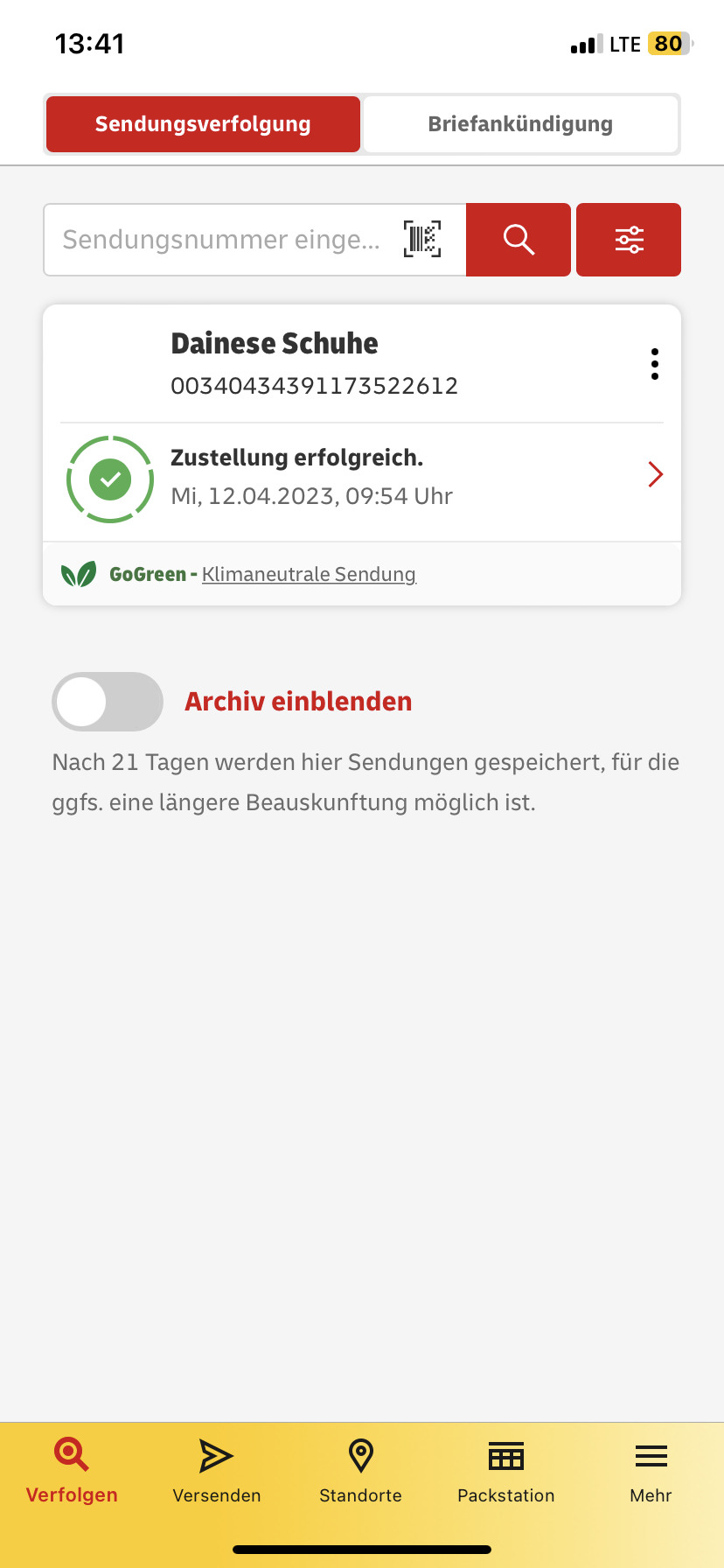
Task: Open the Packstation tab
Action: tap(506, 1472)
